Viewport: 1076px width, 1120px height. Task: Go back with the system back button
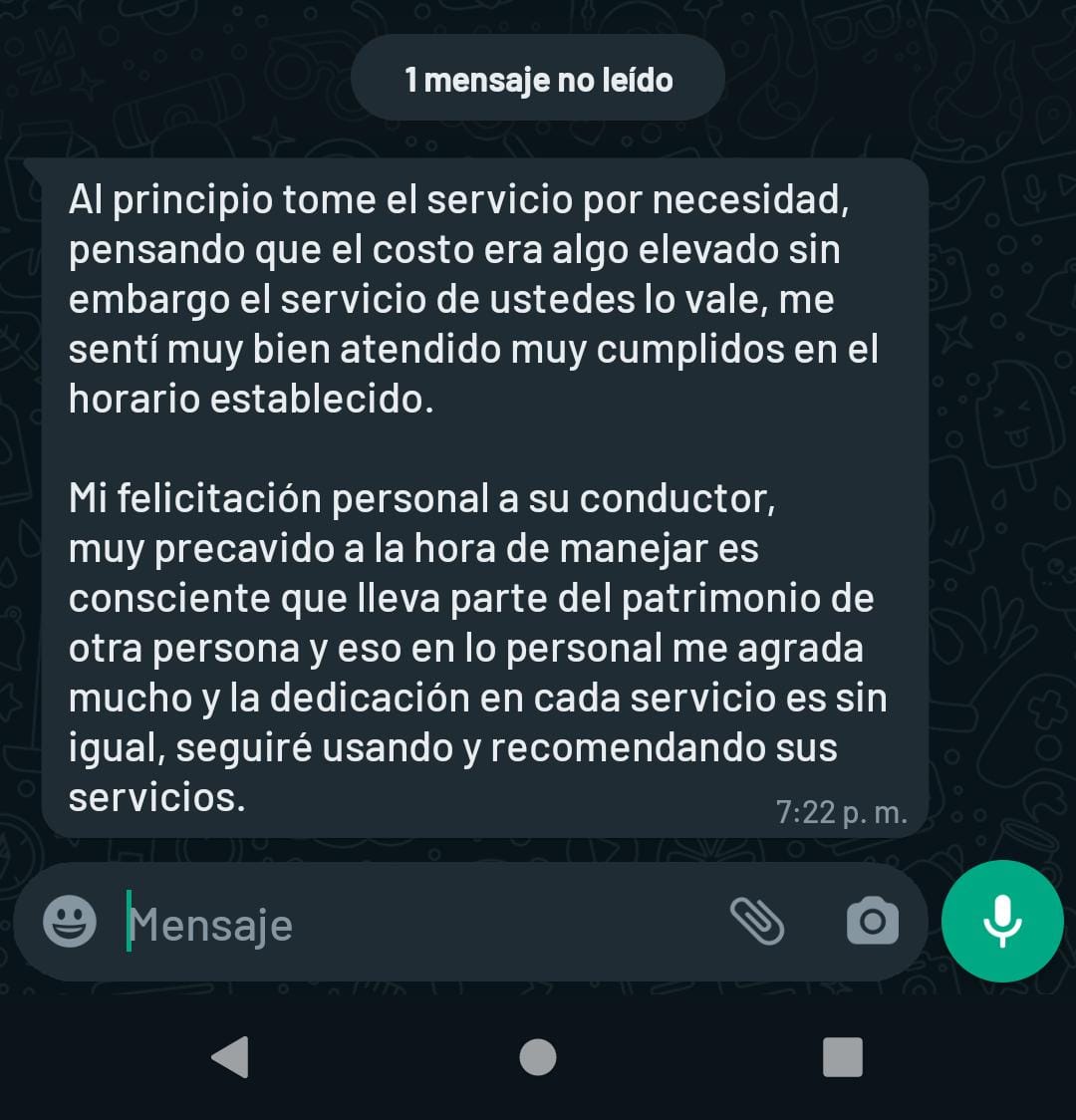click(x=230, y=1057)
